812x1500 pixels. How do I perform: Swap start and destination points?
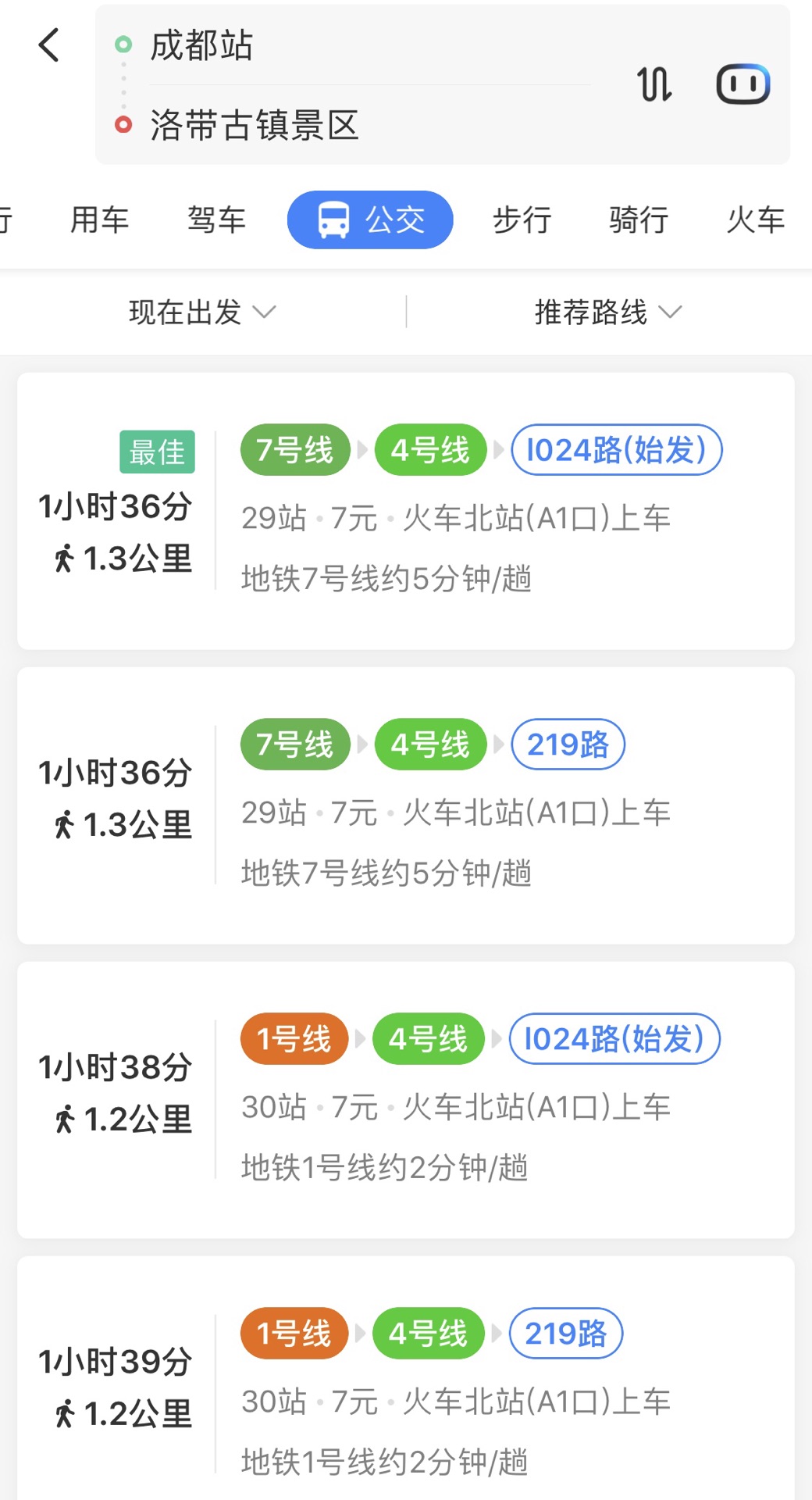tap(654, 84)
